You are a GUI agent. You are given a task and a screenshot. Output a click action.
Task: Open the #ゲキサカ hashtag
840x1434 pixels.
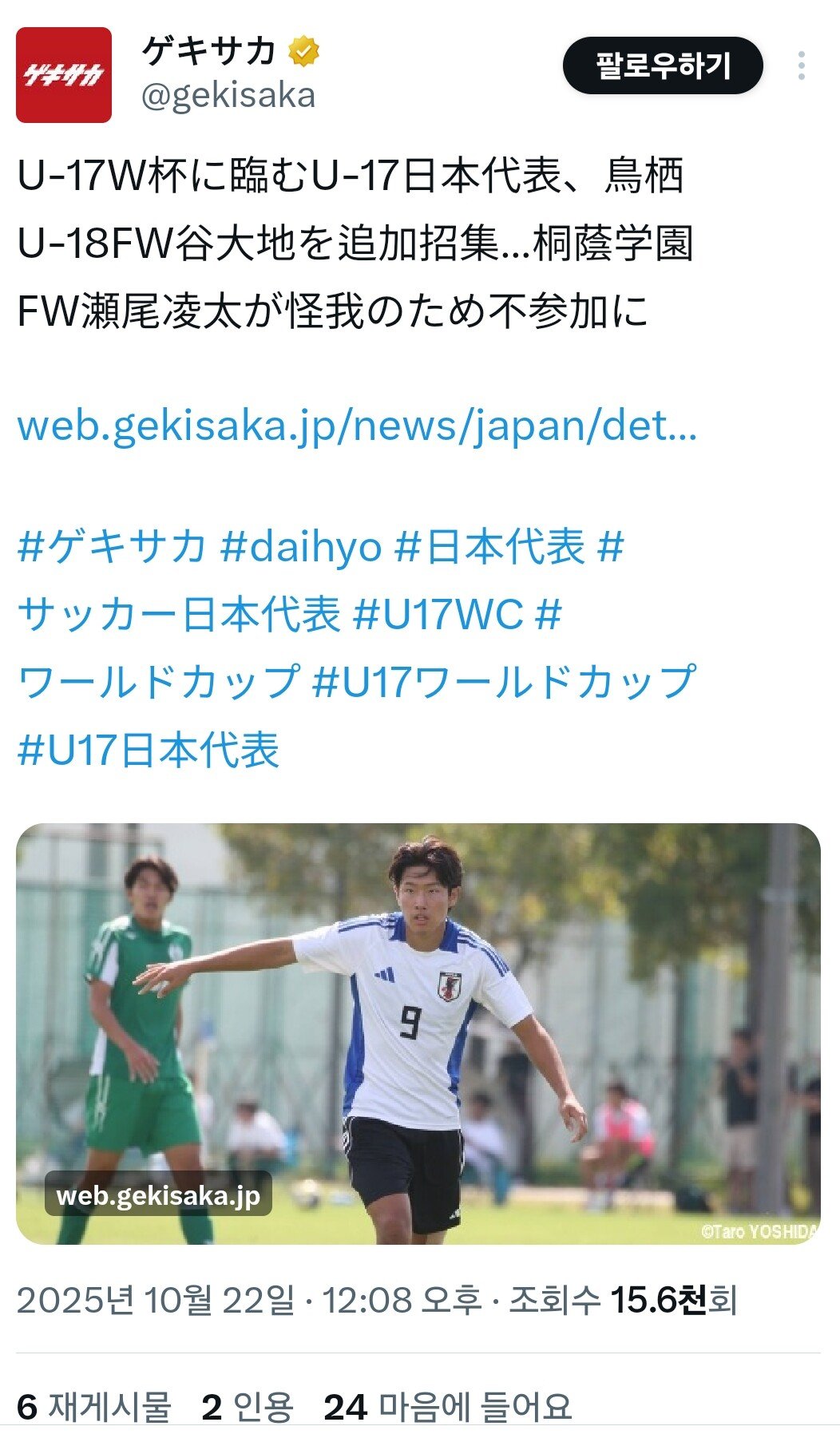112,547
